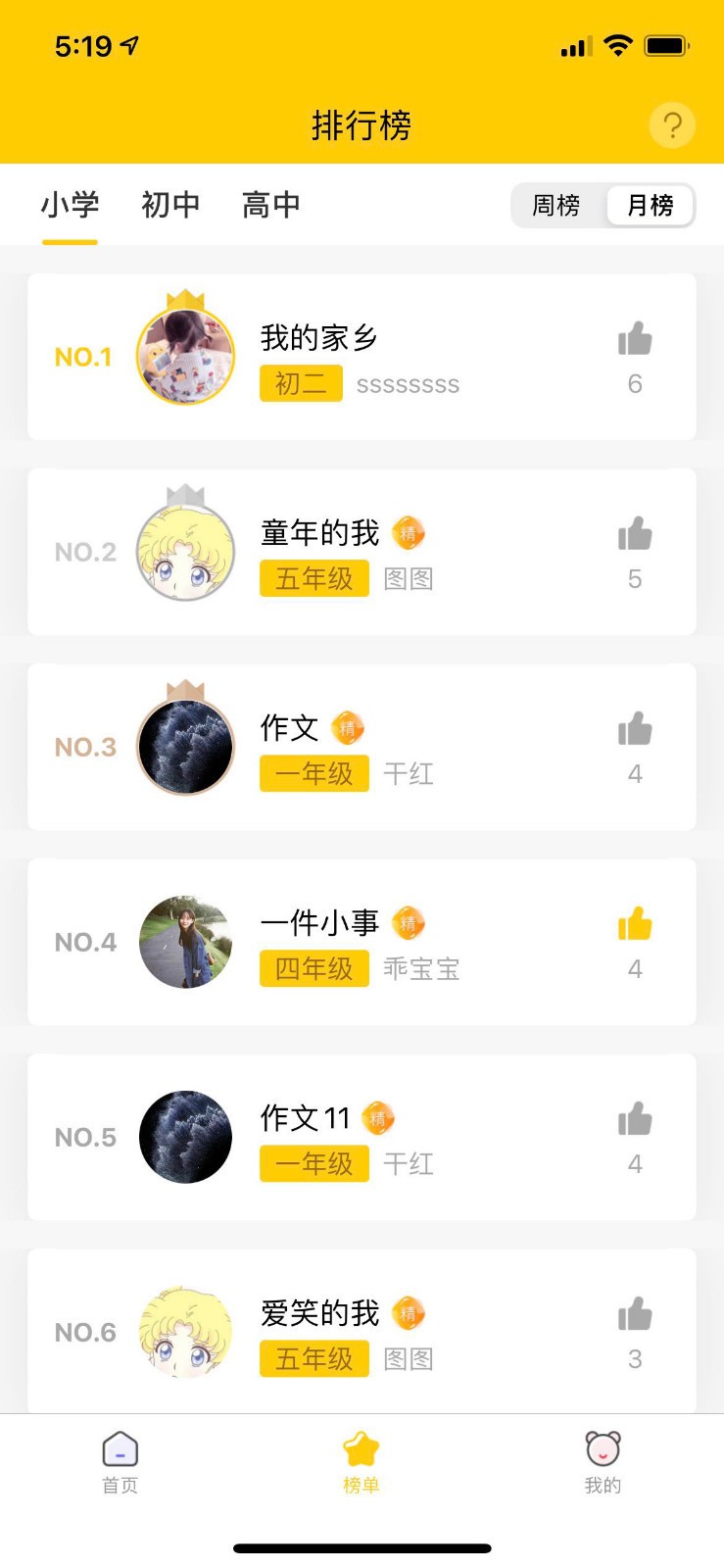Open the essay 我的家乡

tap(319, 338)
